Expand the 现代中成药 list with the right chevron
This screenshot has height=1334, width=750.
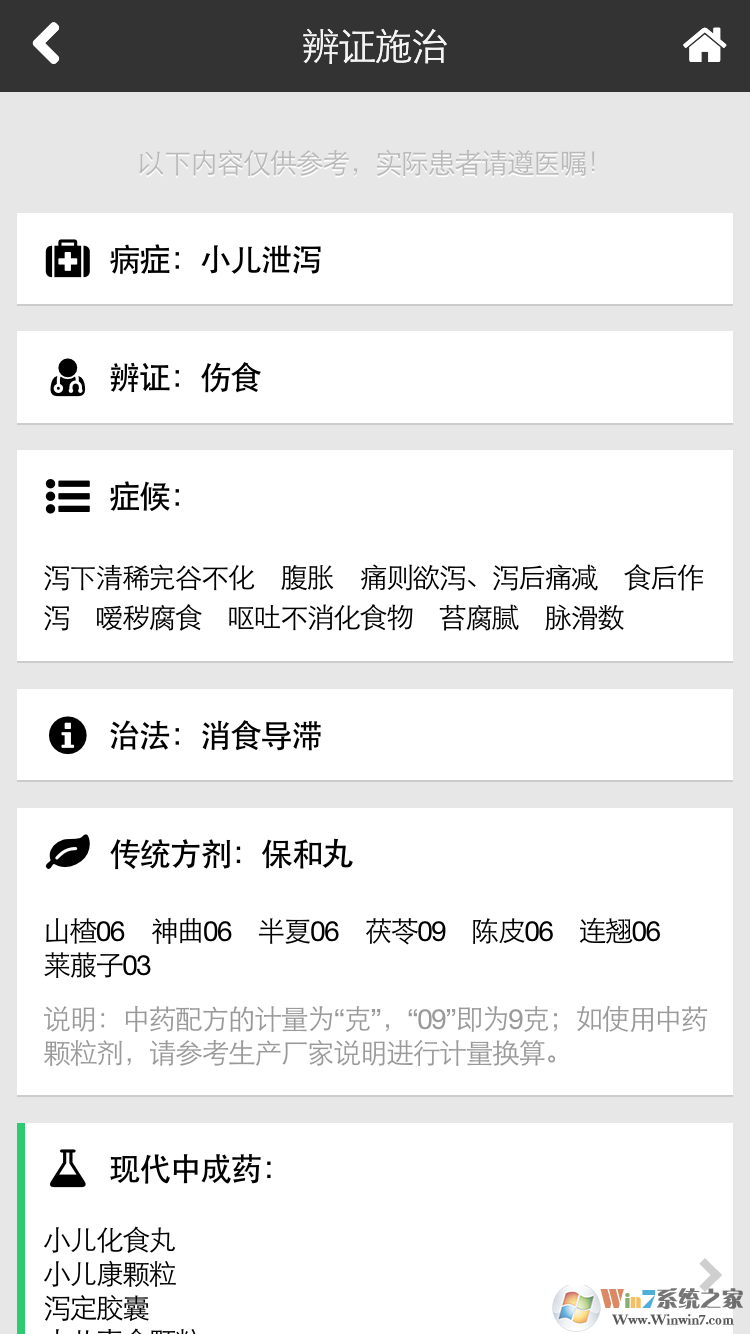tap(710, 1275)
